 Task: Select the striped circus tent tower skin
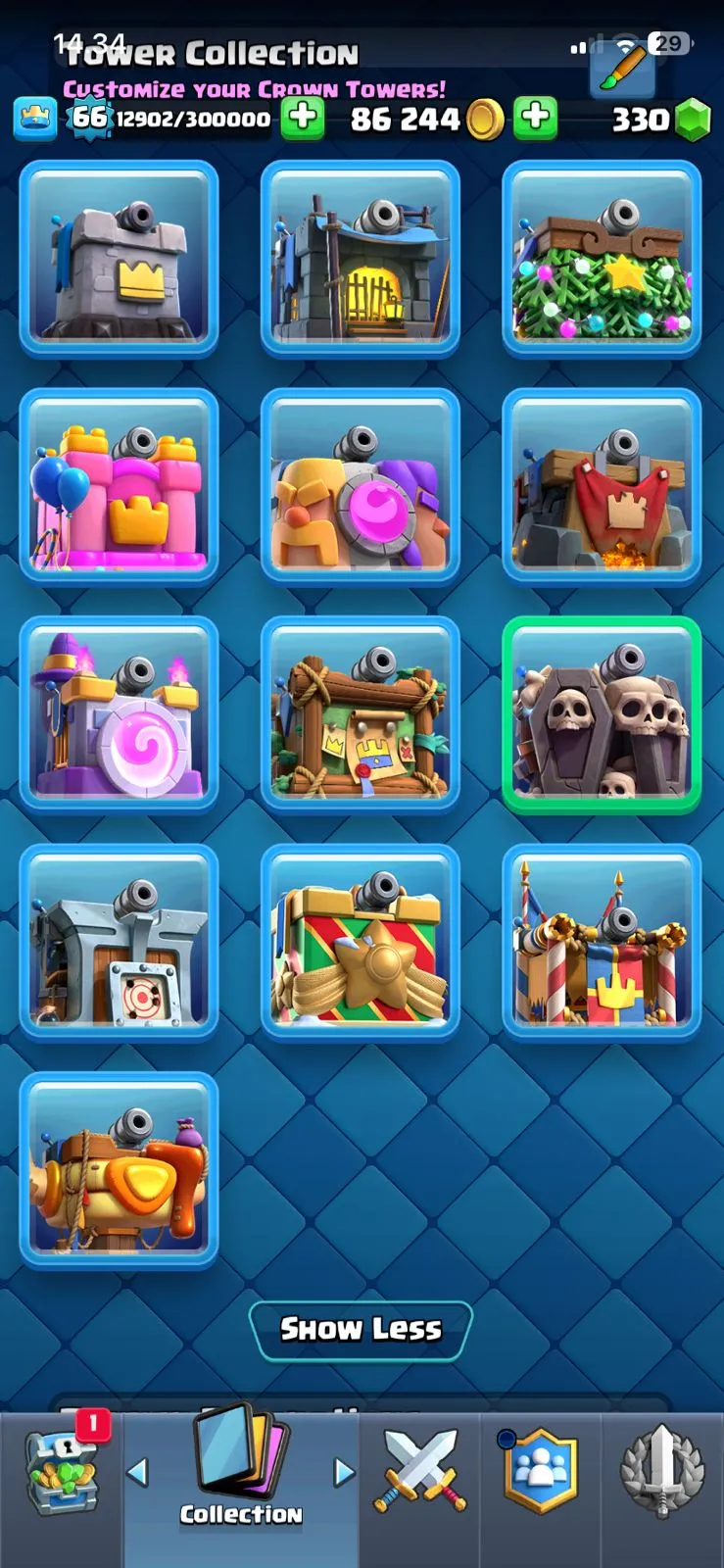(x=602, y=942)
